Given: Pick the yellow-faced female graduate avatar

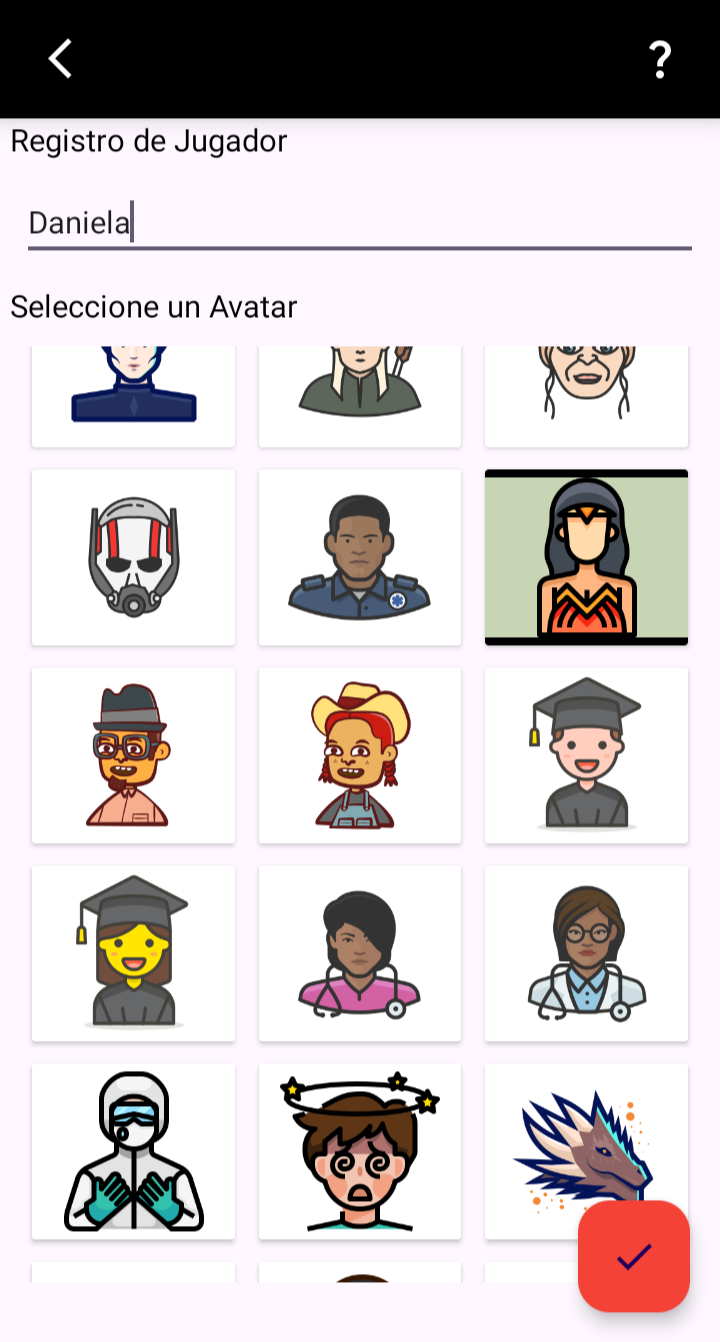Looking at the screenshot, I should [x=133, y=953].
